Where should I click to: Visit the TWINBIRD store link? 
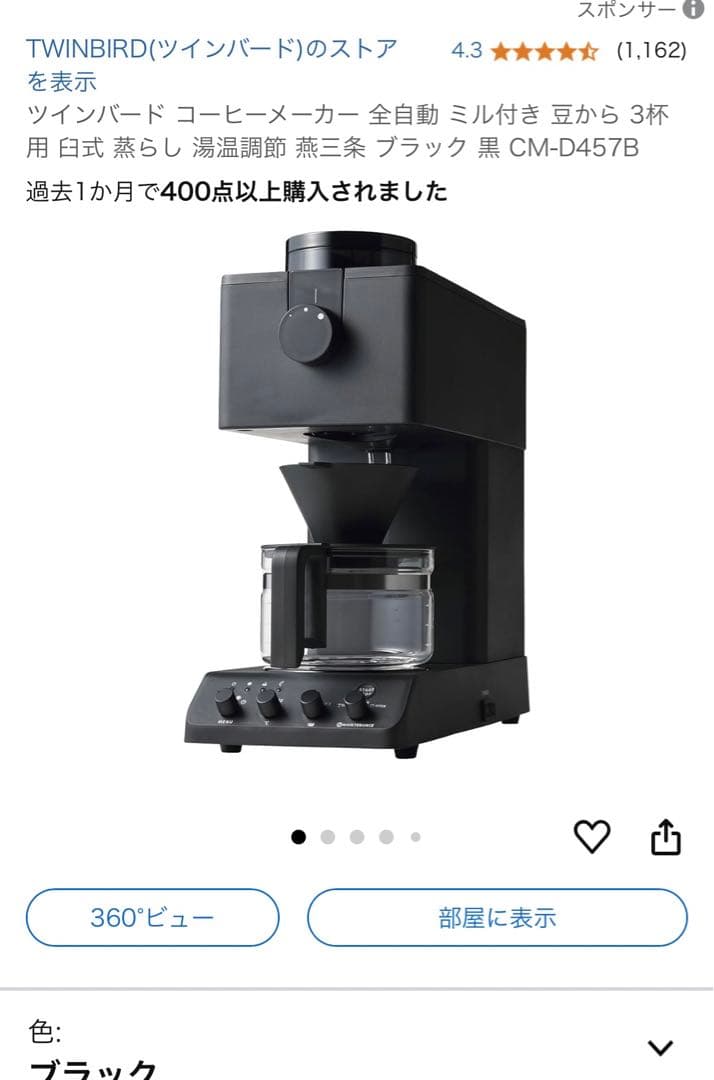[212, 49]
